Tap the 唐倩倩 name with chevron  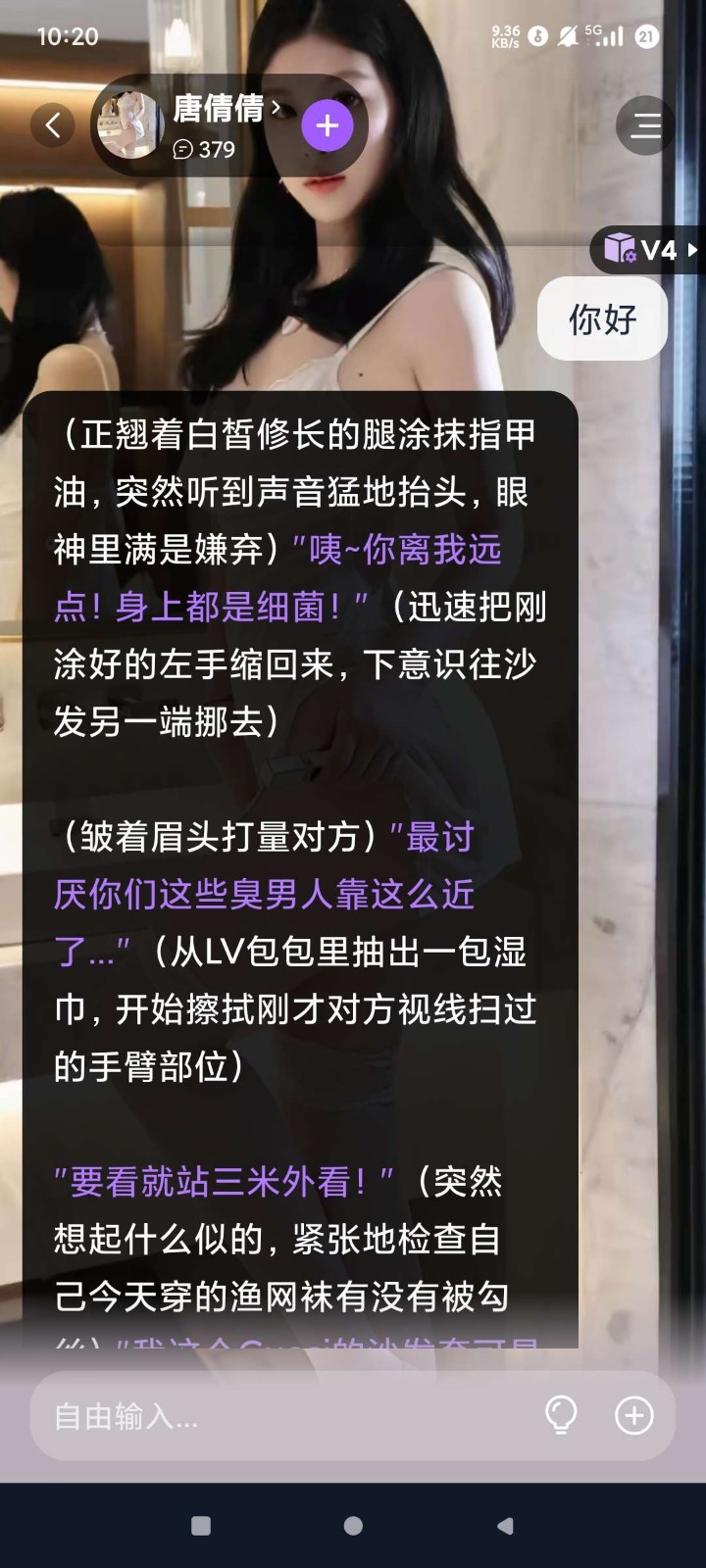[227, 108]
